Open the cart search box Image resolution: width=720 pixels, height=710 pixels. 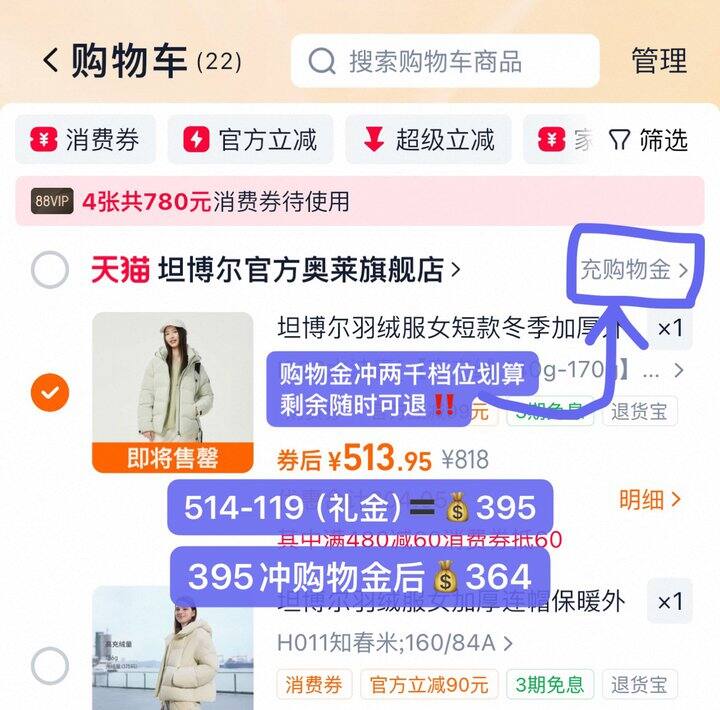pyautogui.click(x=445, y=61)
